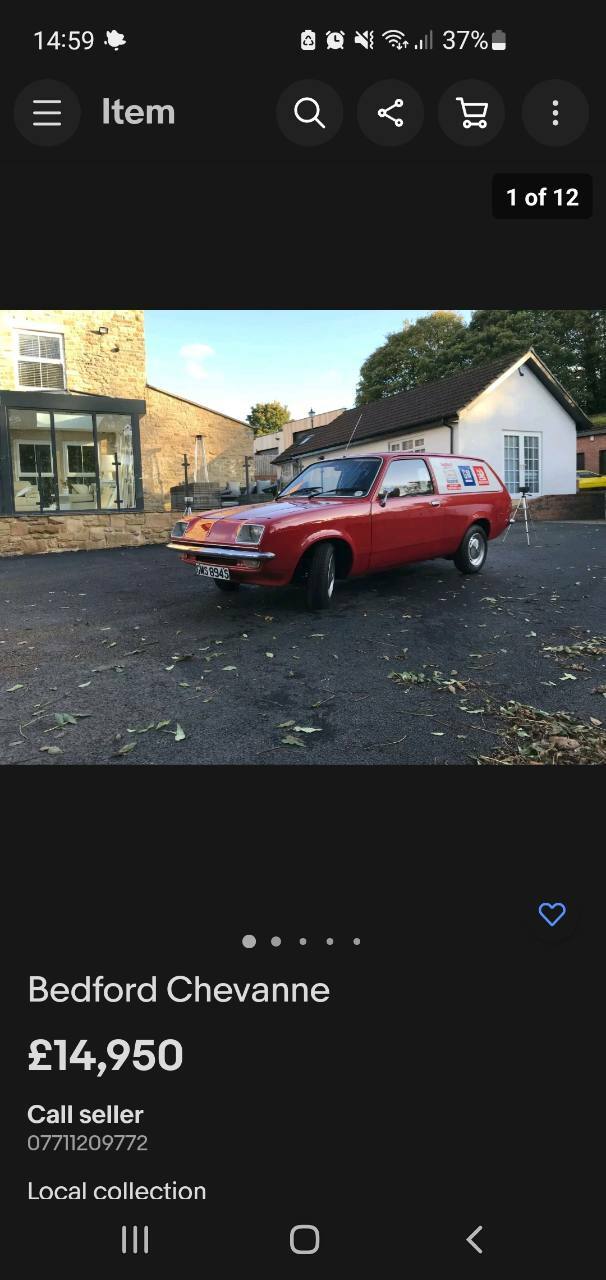Go to the phone home screen
606x1280 pixels.
click(x=304, y=1240)
